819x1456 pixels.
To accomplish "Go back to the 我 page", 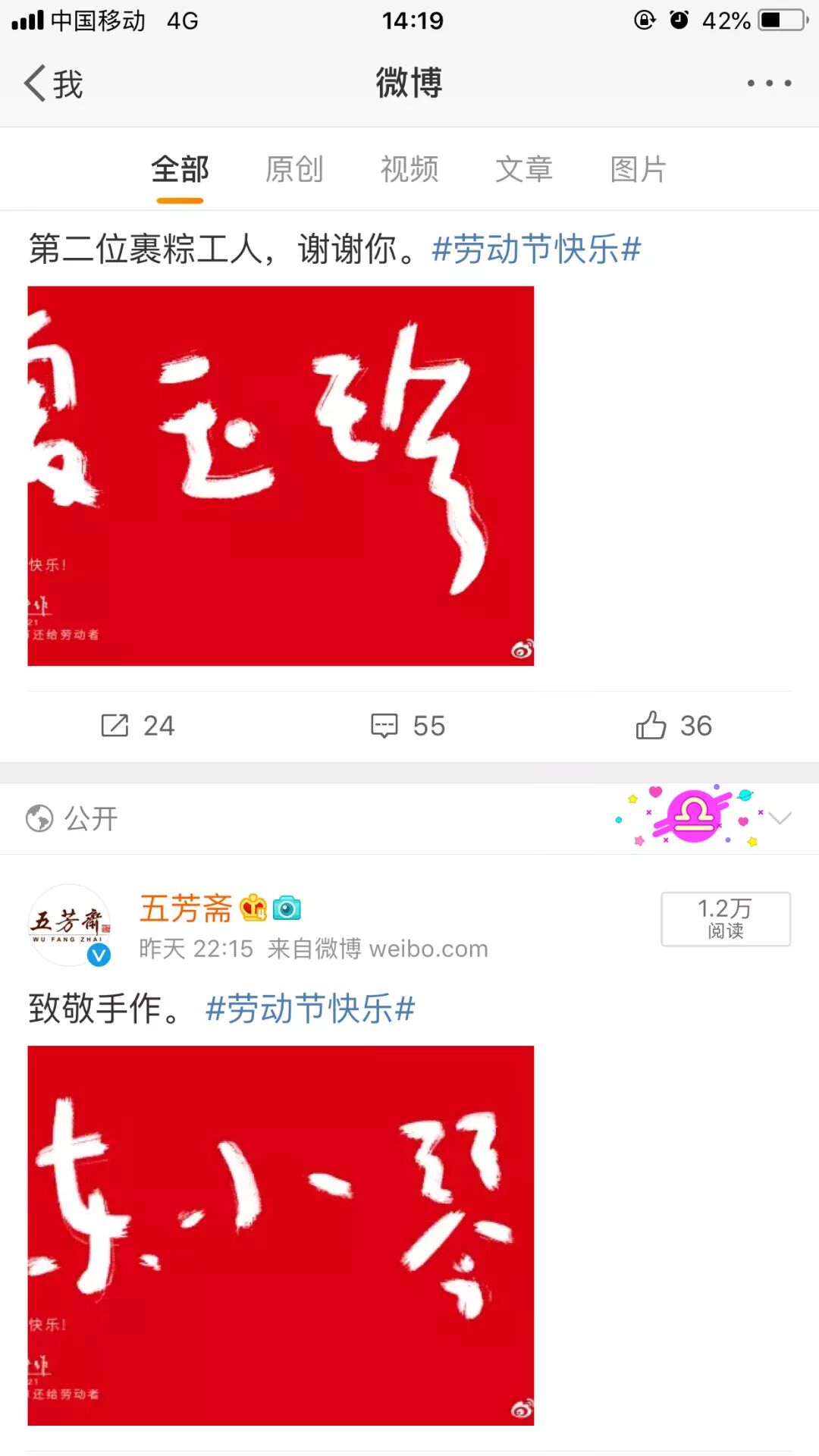I will [53, 83].
